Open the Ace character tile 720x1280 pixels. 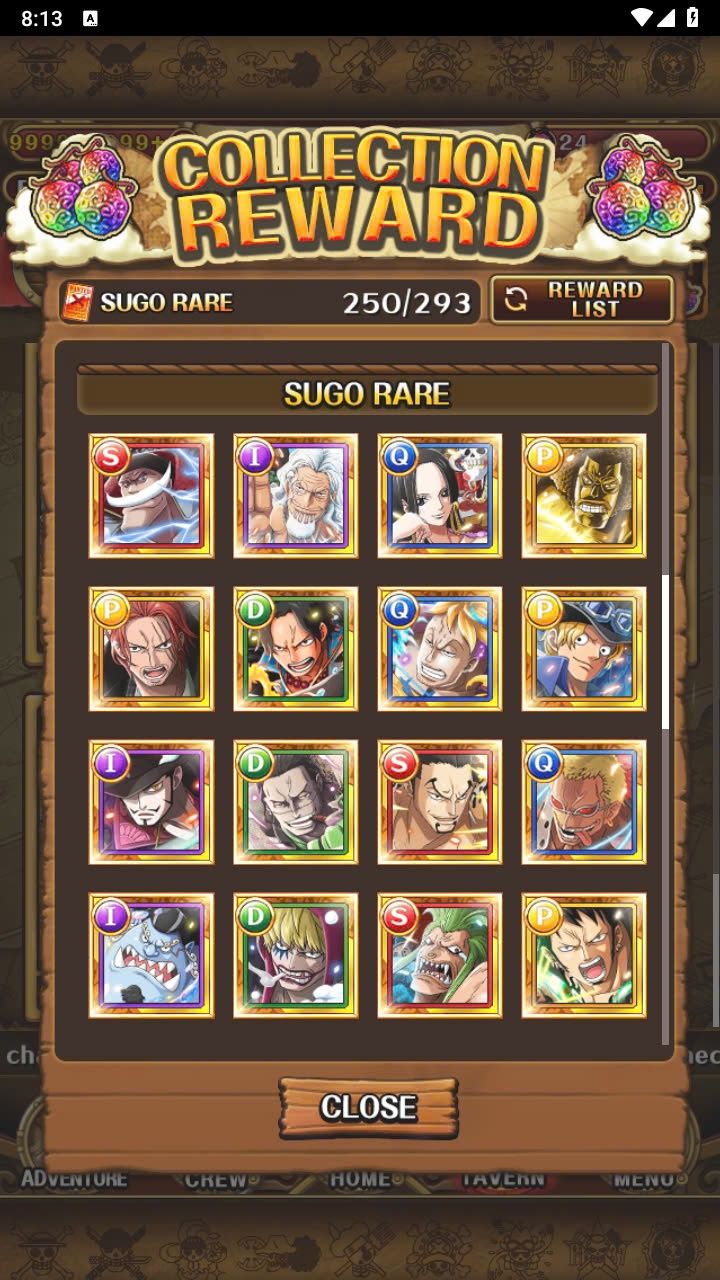295,649
